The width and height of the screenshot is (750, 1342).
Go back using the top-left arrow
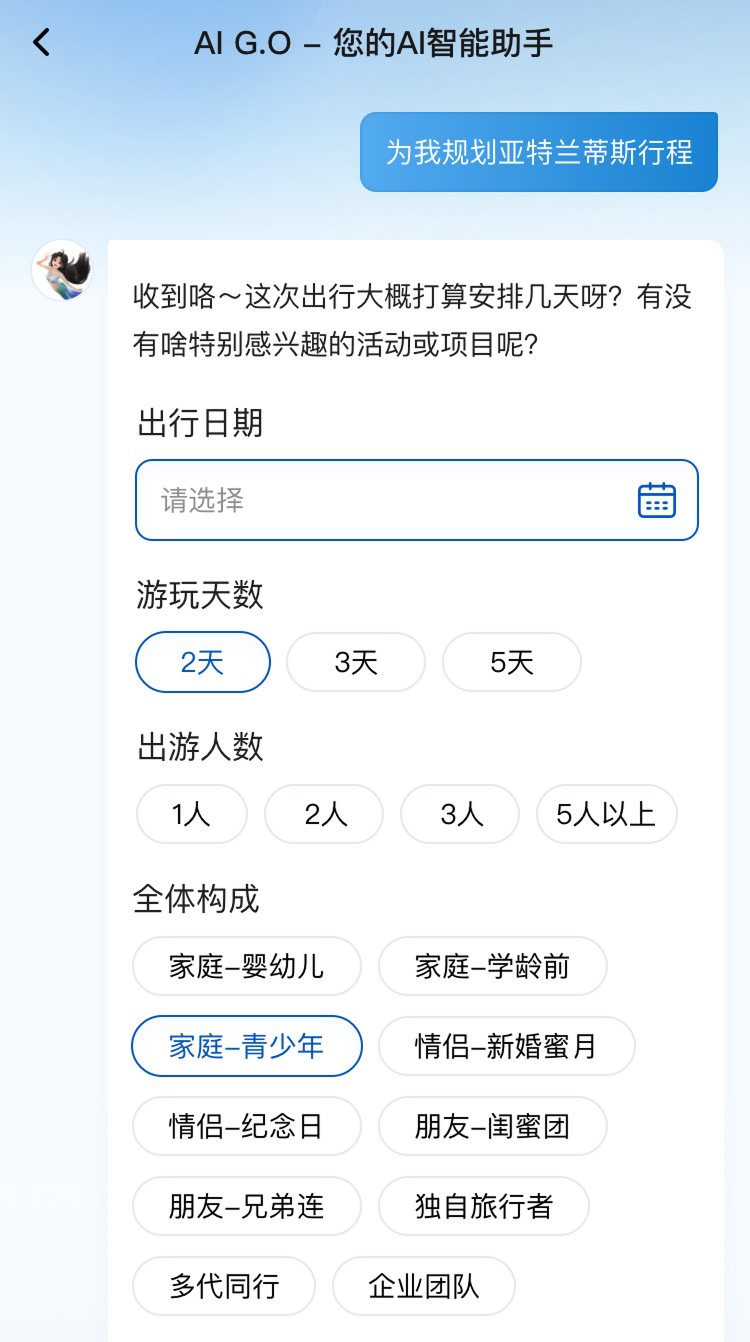pyautogui.click(x=41, y=43)
